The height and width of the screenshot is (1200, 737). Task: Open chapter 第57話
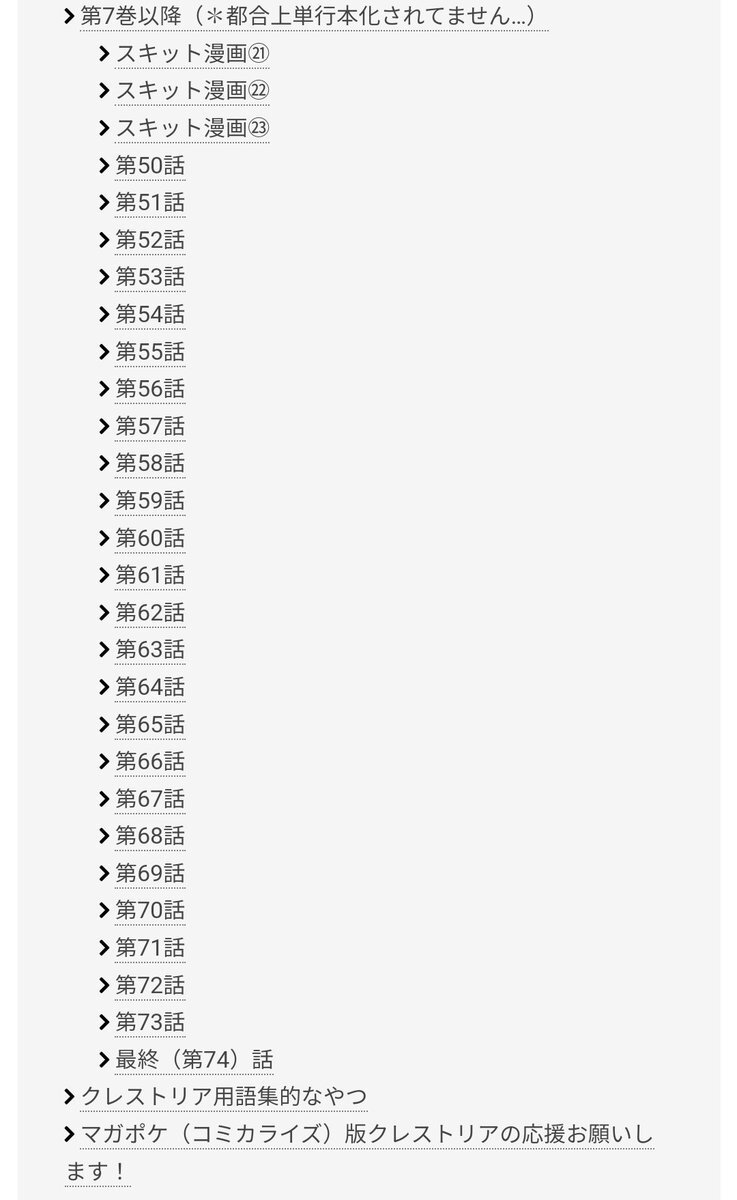(150, 426)
